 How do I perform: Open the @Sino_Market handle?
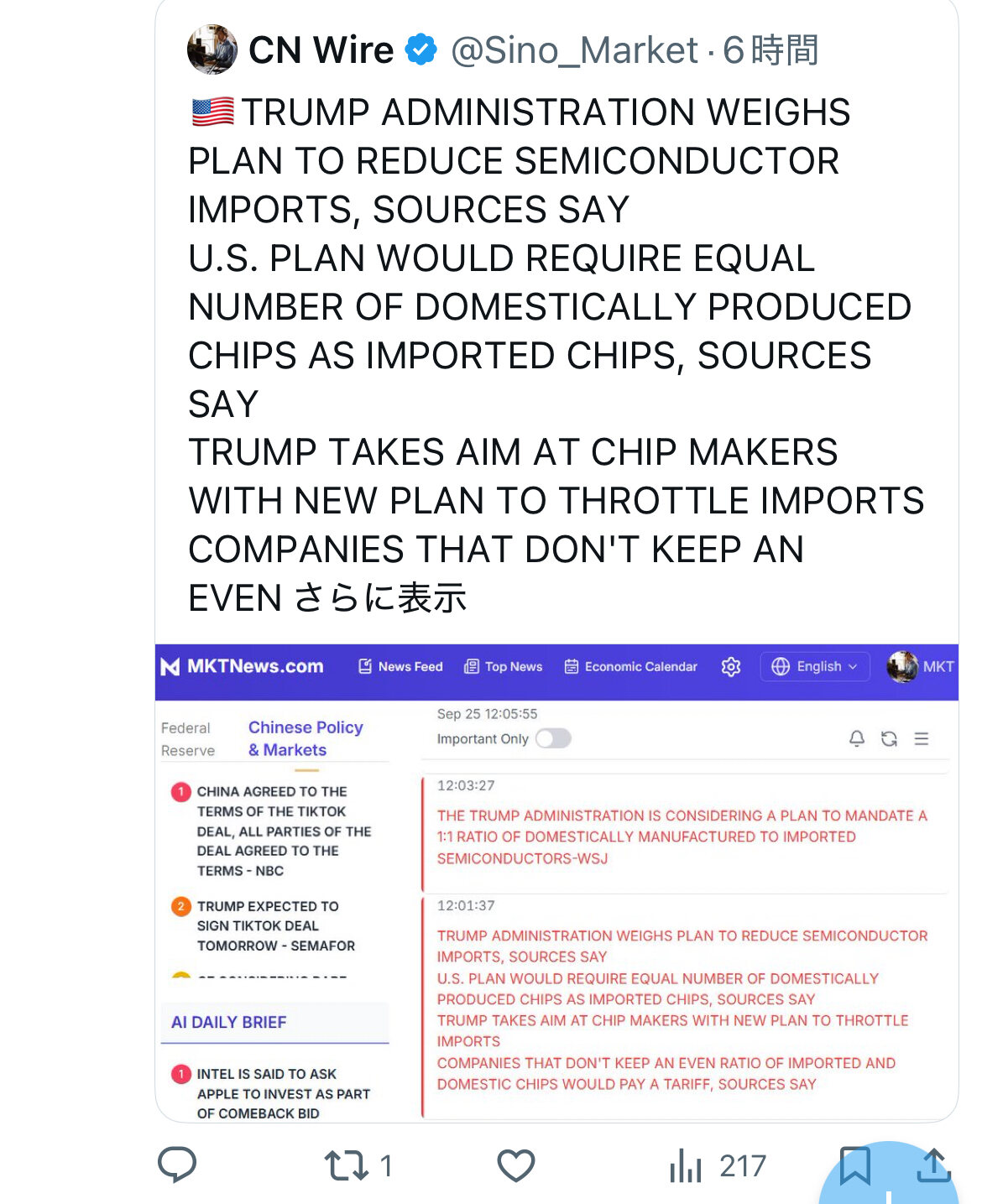[x=574, y=50]
